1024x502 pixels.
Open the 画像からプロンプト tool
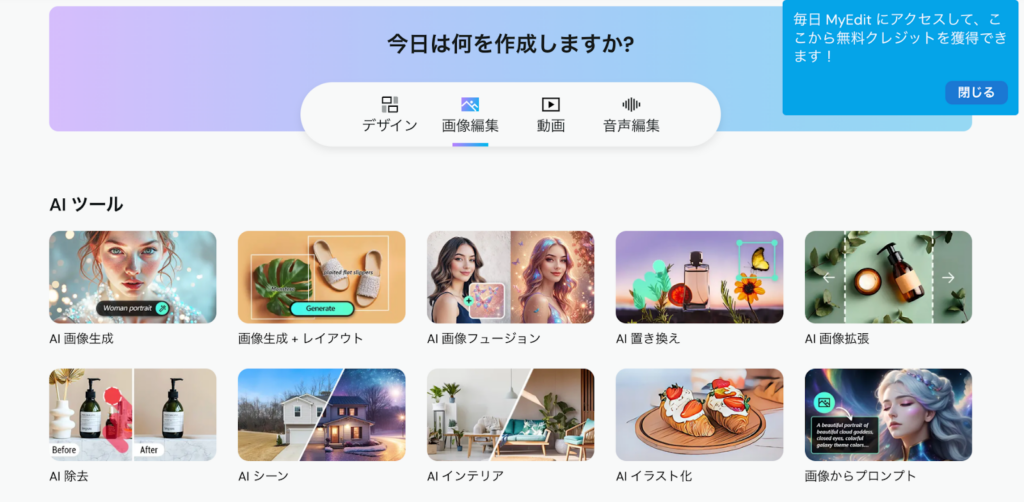(x=888, y=414)
